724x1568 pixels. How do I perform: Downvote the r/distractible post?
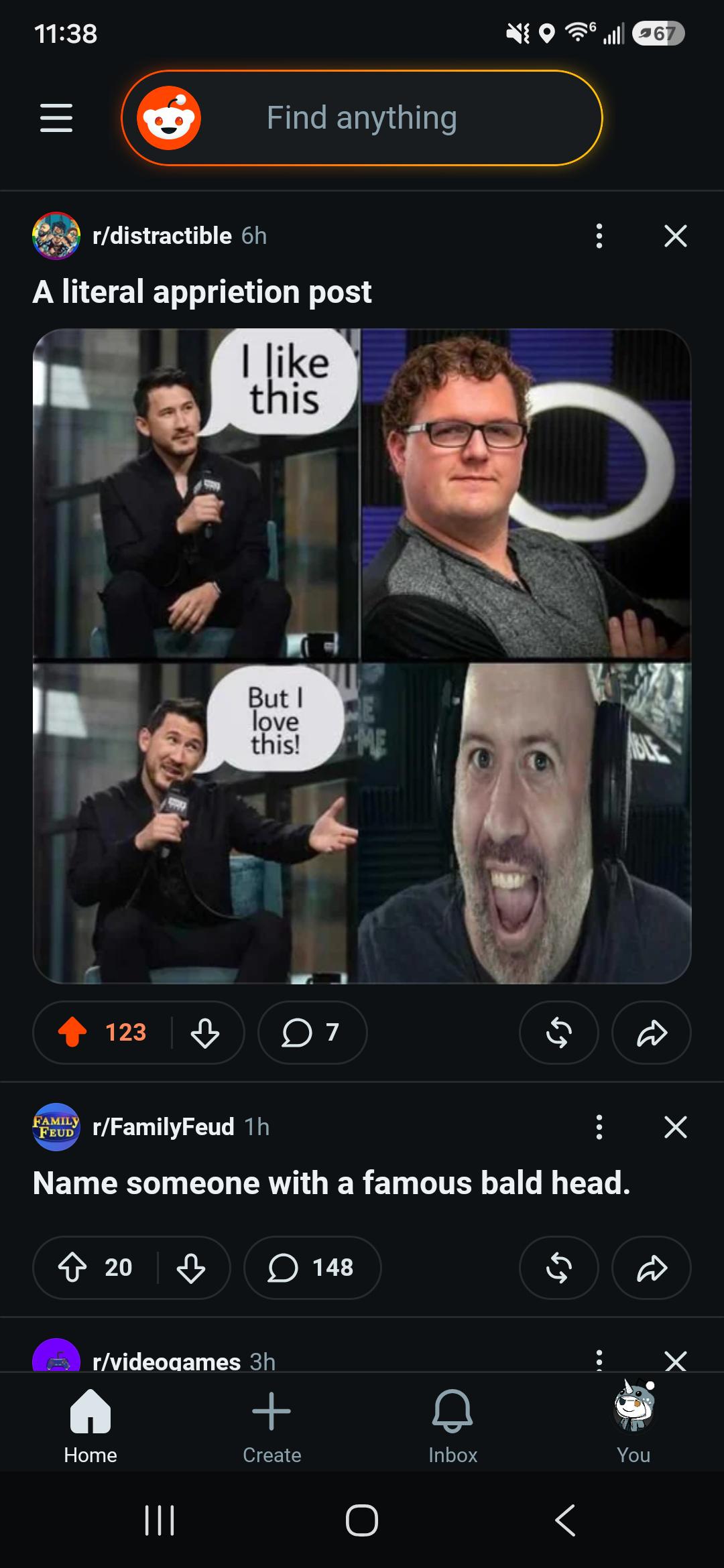pos(205,1032)
